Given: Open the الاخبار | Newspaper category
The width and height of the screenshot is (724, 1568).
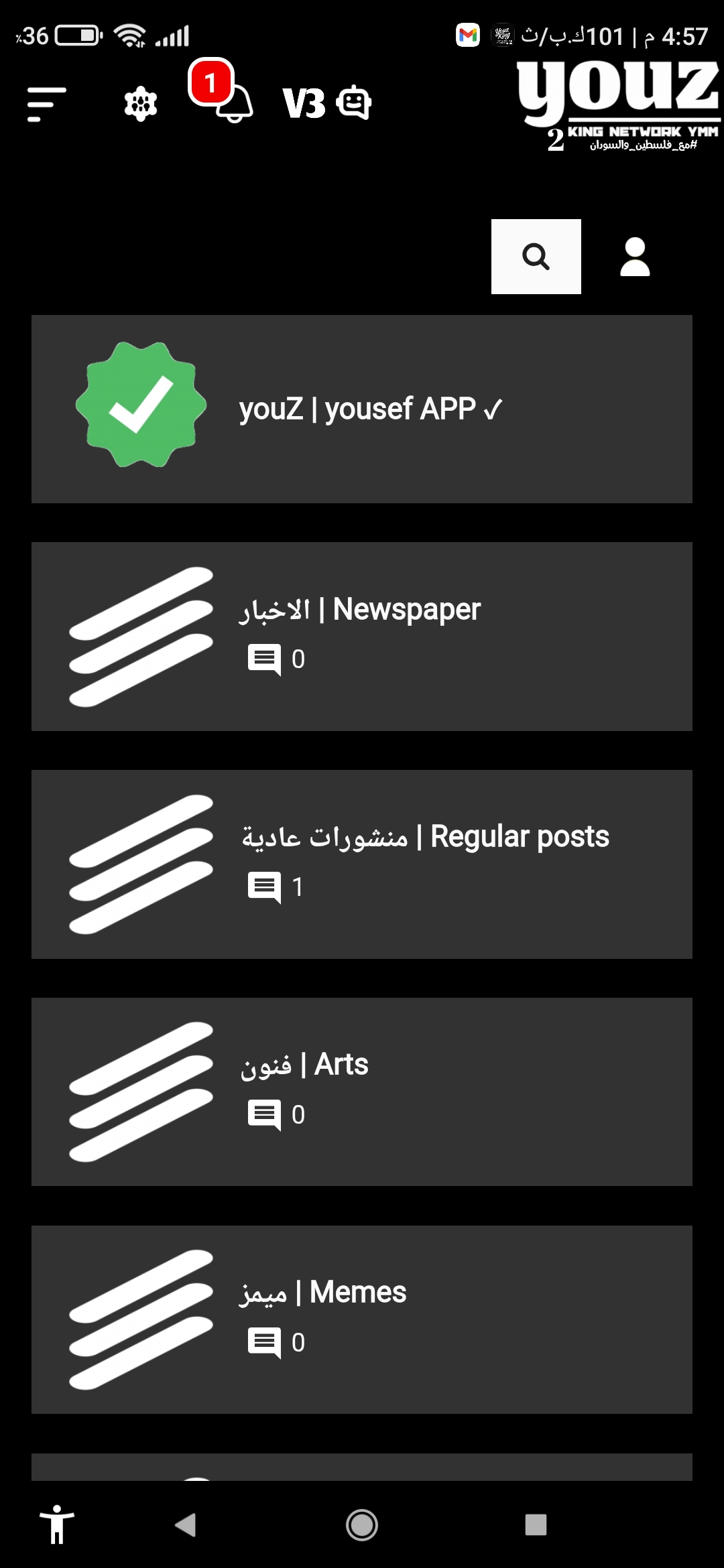Looking at the screenshot, I should pyautogui.click(x=362, y=637).
